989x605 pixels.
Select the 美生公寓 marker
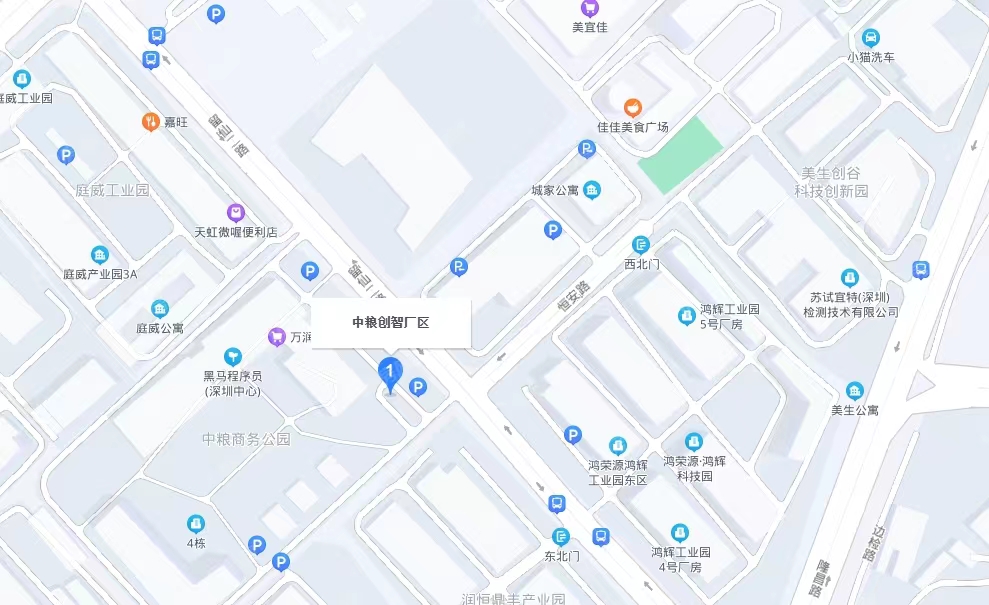(855, 391)
